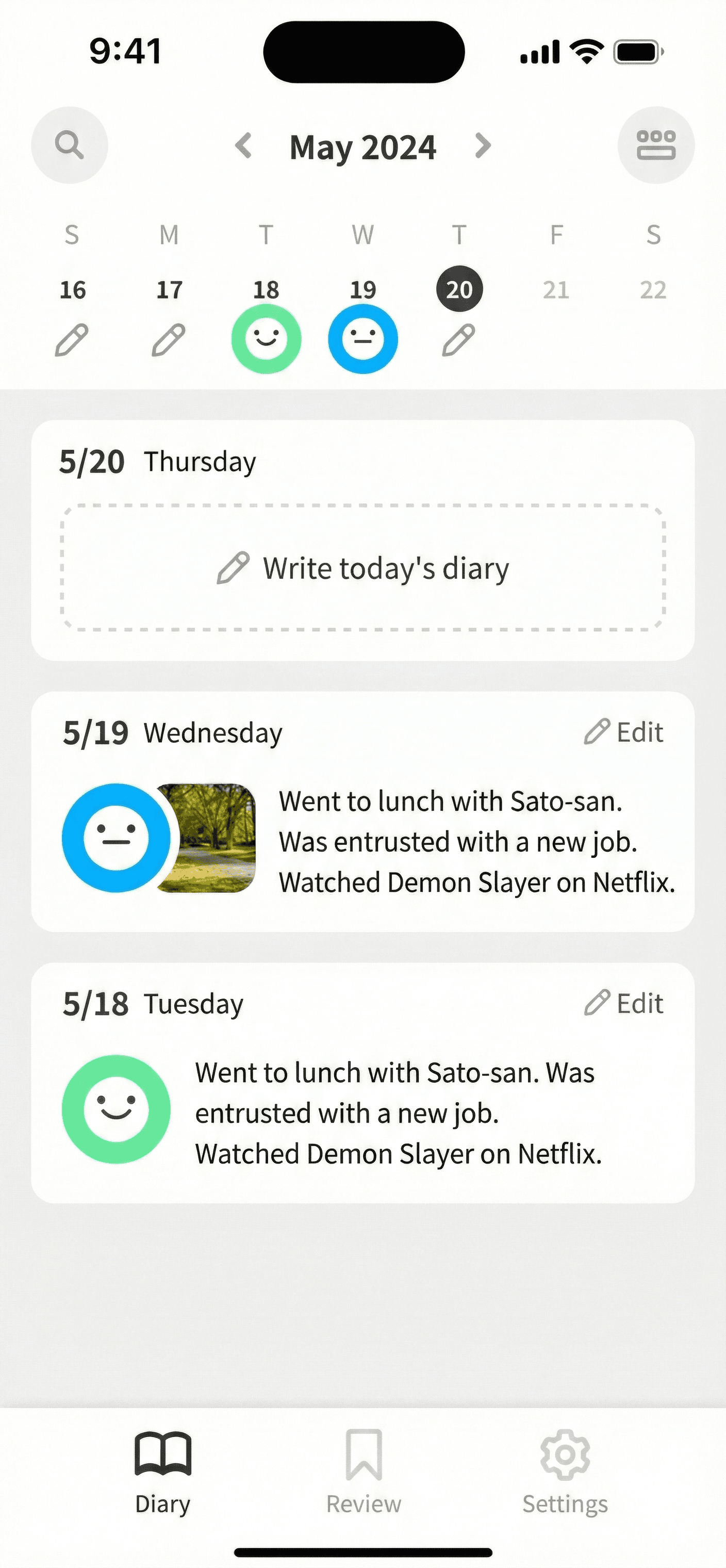This screenshot has height=1568, width=726.
Task: Write today's diary entry
Action: 362,568
